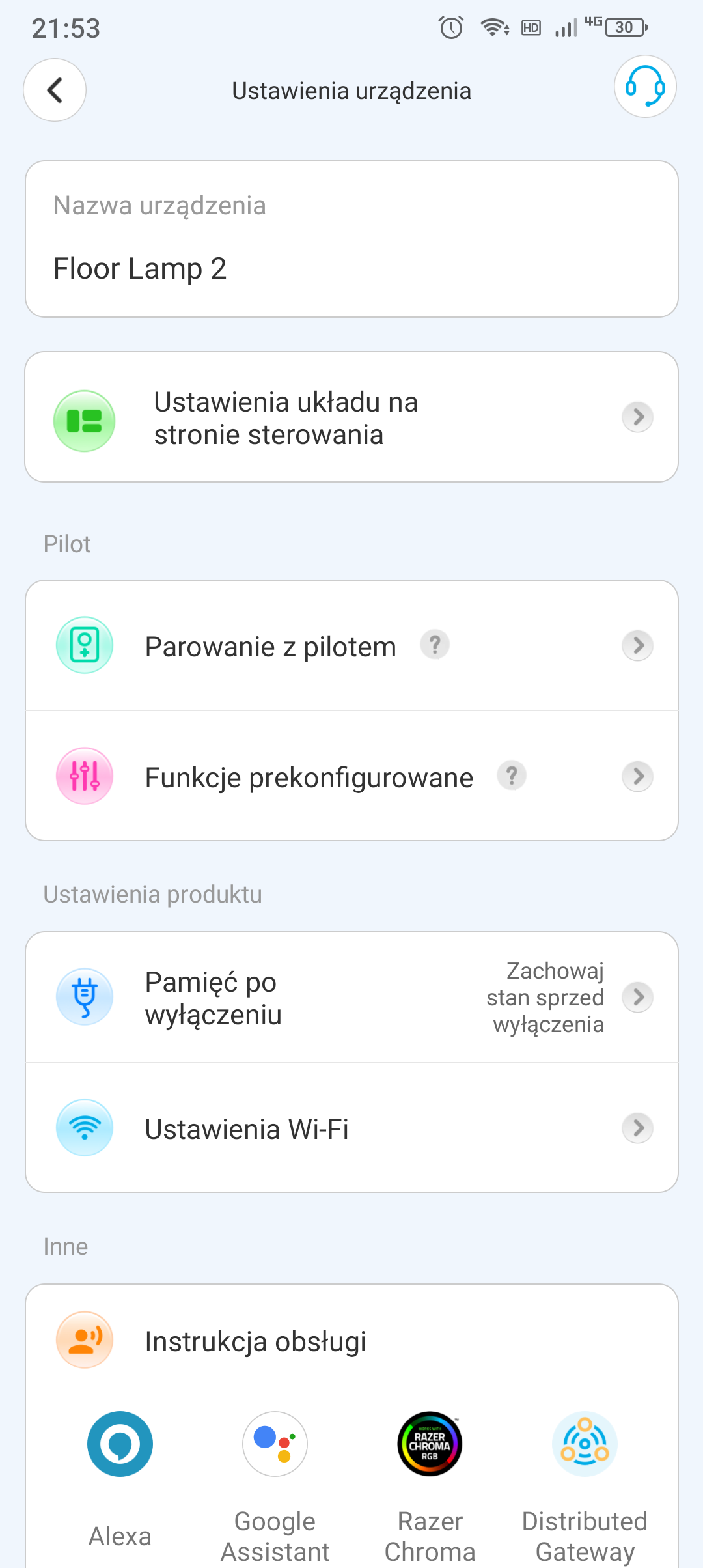Open Parowanie z pilotem

[x=351, y=645]
